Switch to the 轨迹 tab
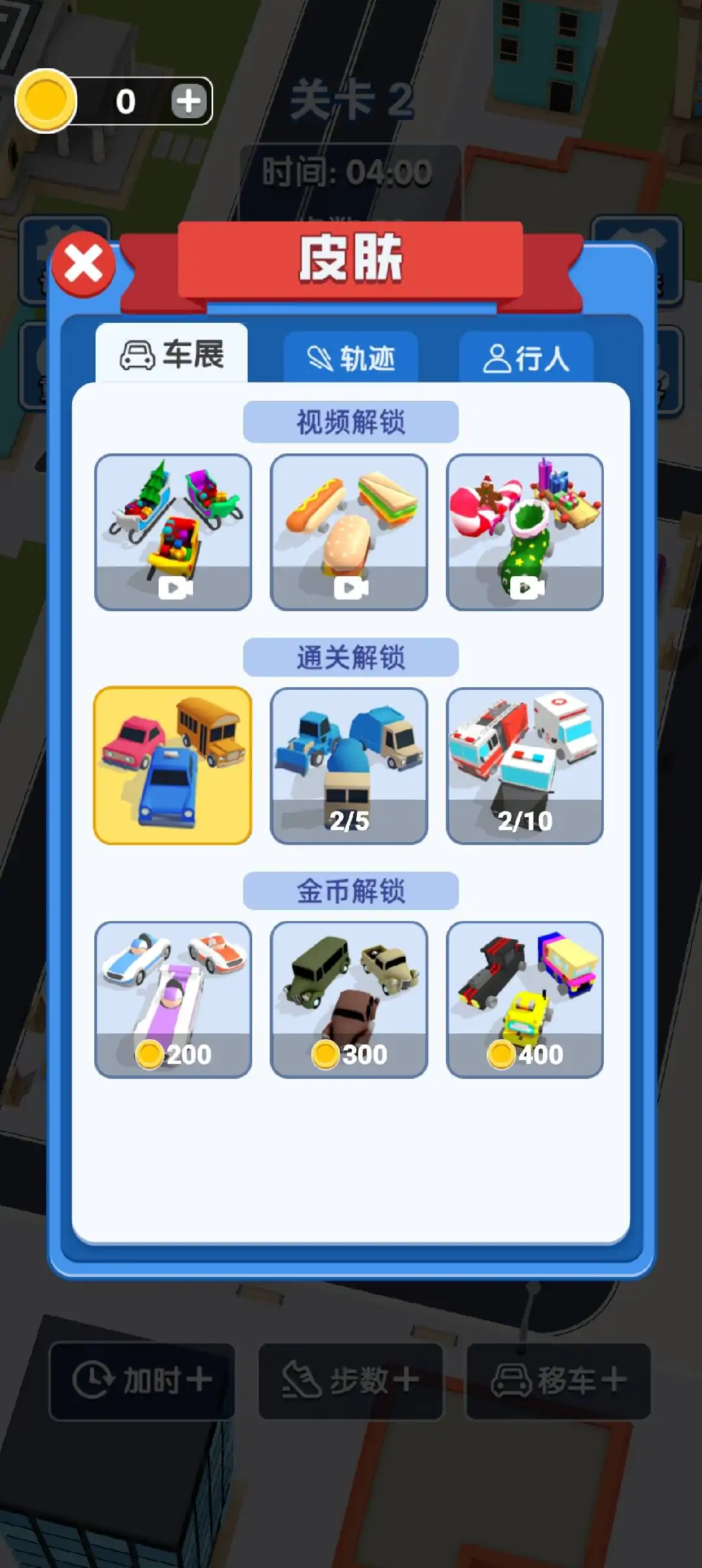This screenshot has width=702, height=1568. click(x=351, y=358)
